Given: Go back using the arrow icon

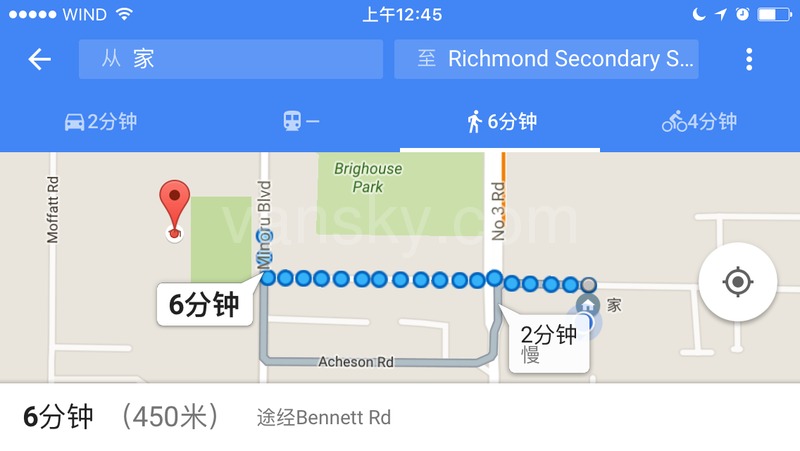Looking at the screenshot, I should point(39,59).
